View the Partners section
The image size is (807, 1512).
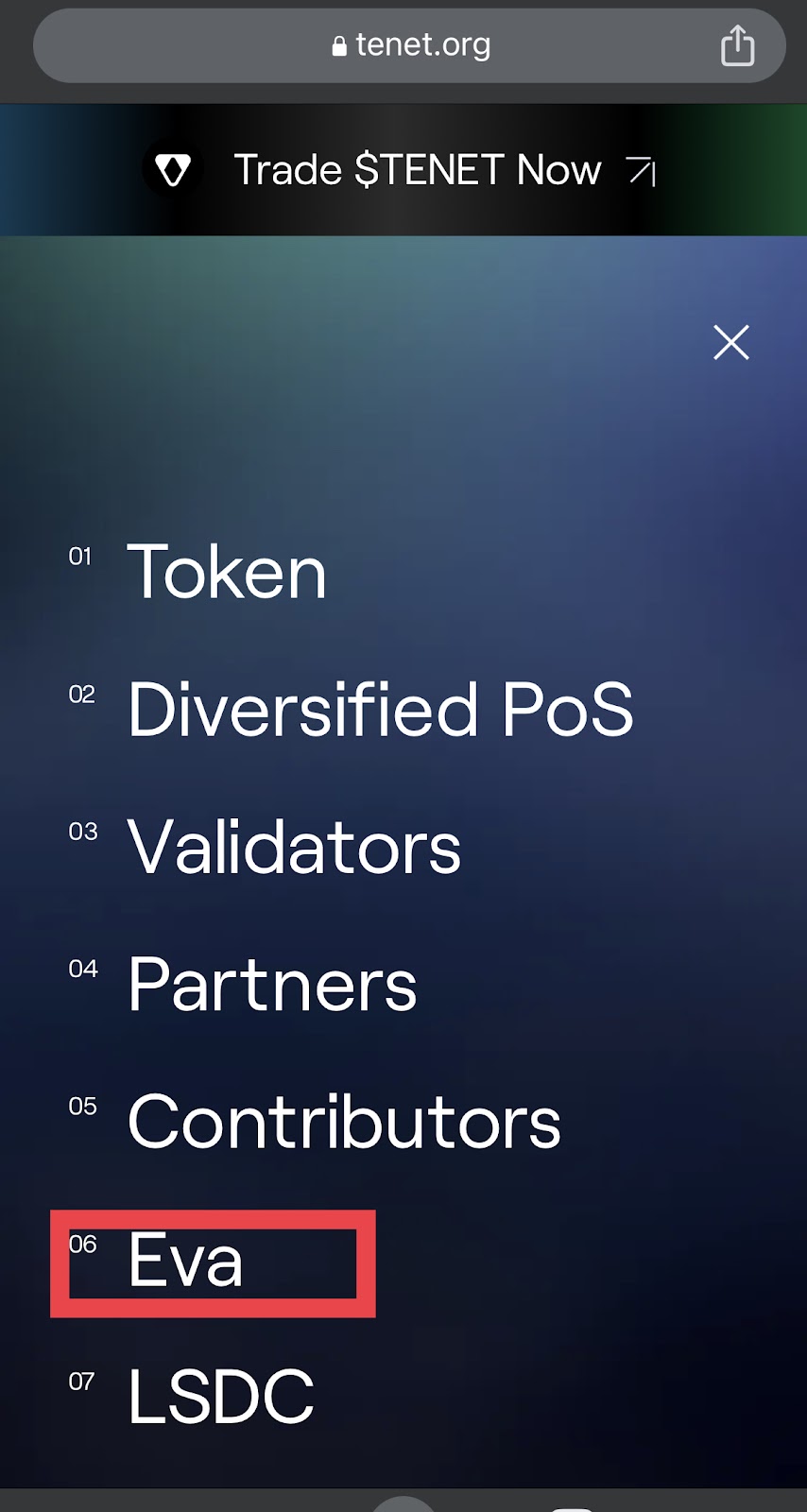pos(272,985)
